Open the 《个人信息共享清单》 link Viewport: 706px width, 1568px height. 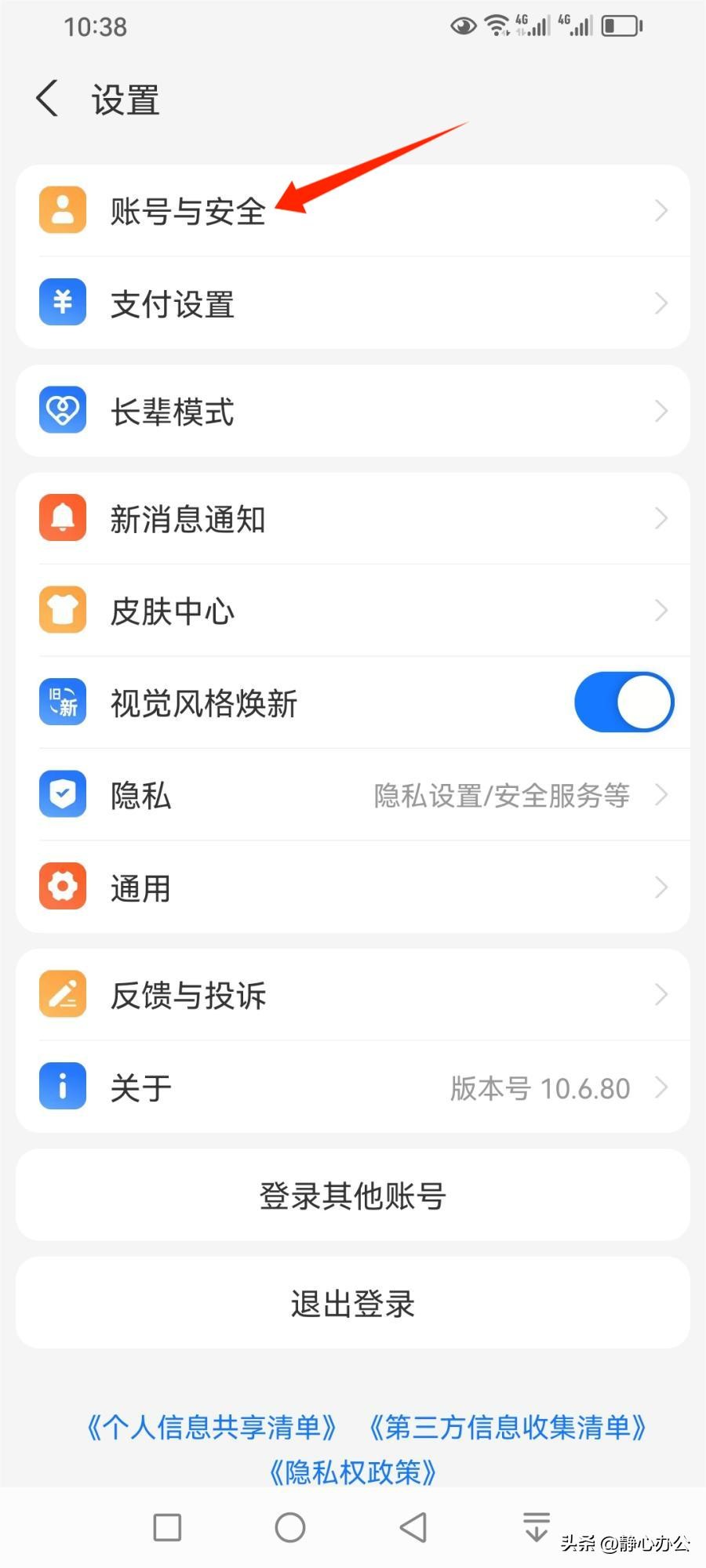tap(211, 1428)
